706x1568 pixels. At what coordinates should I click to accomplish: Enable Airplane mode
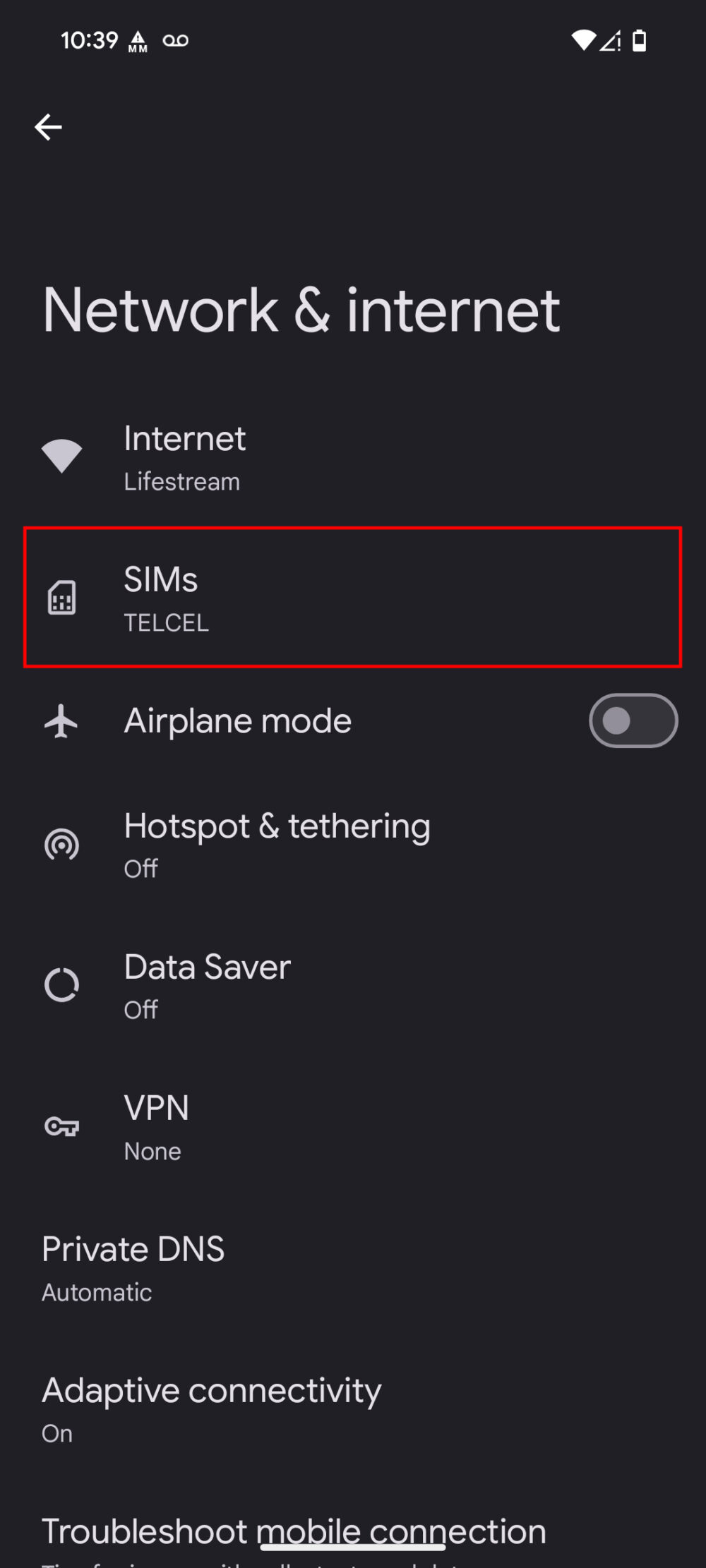click(632, 720)
